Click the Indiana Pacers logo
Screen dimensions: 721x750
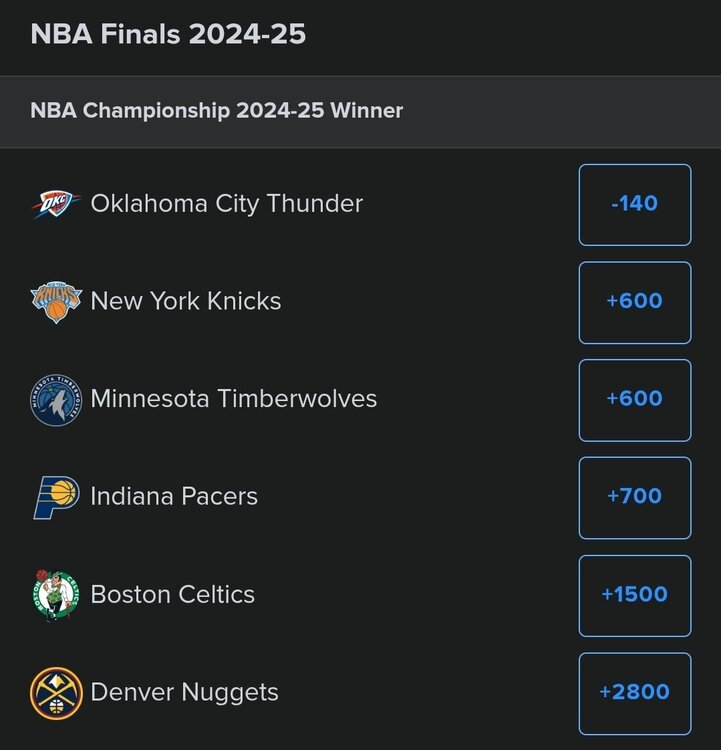point(57,496)
